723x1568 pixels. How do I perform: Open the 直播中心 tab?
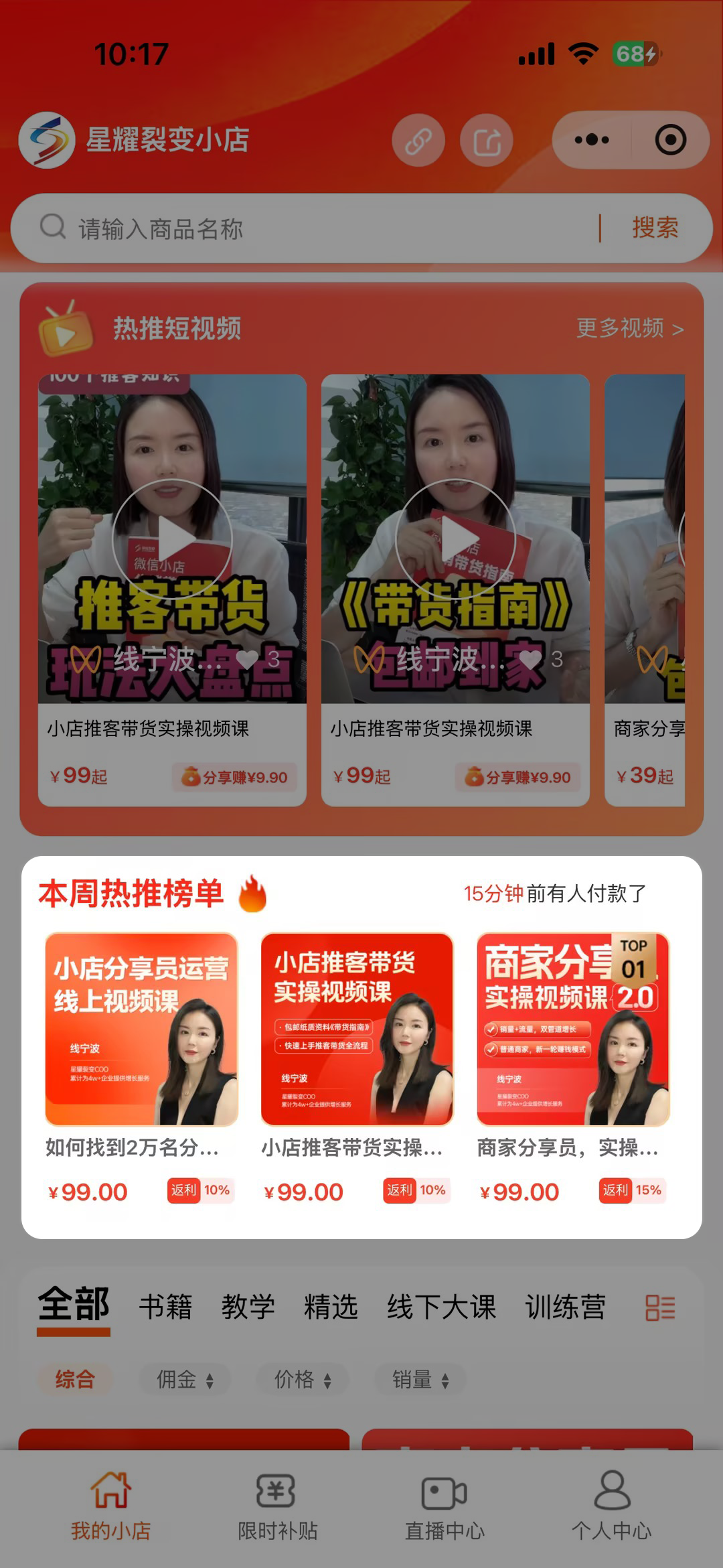pyautogui.click(x=445, y=1507)
